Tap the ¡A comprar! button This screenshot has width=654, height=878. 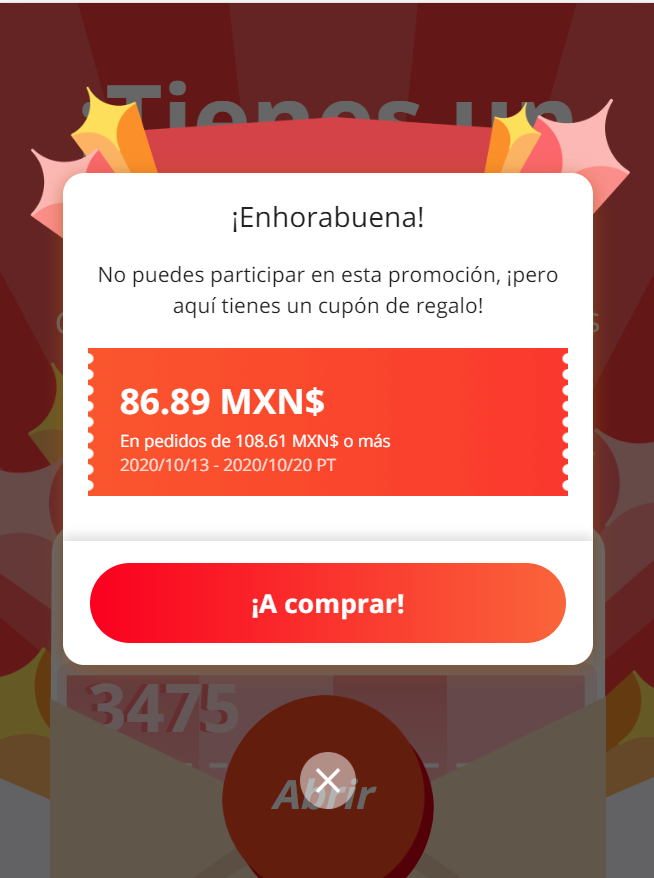pyautogui.click(x=328, y=603)
